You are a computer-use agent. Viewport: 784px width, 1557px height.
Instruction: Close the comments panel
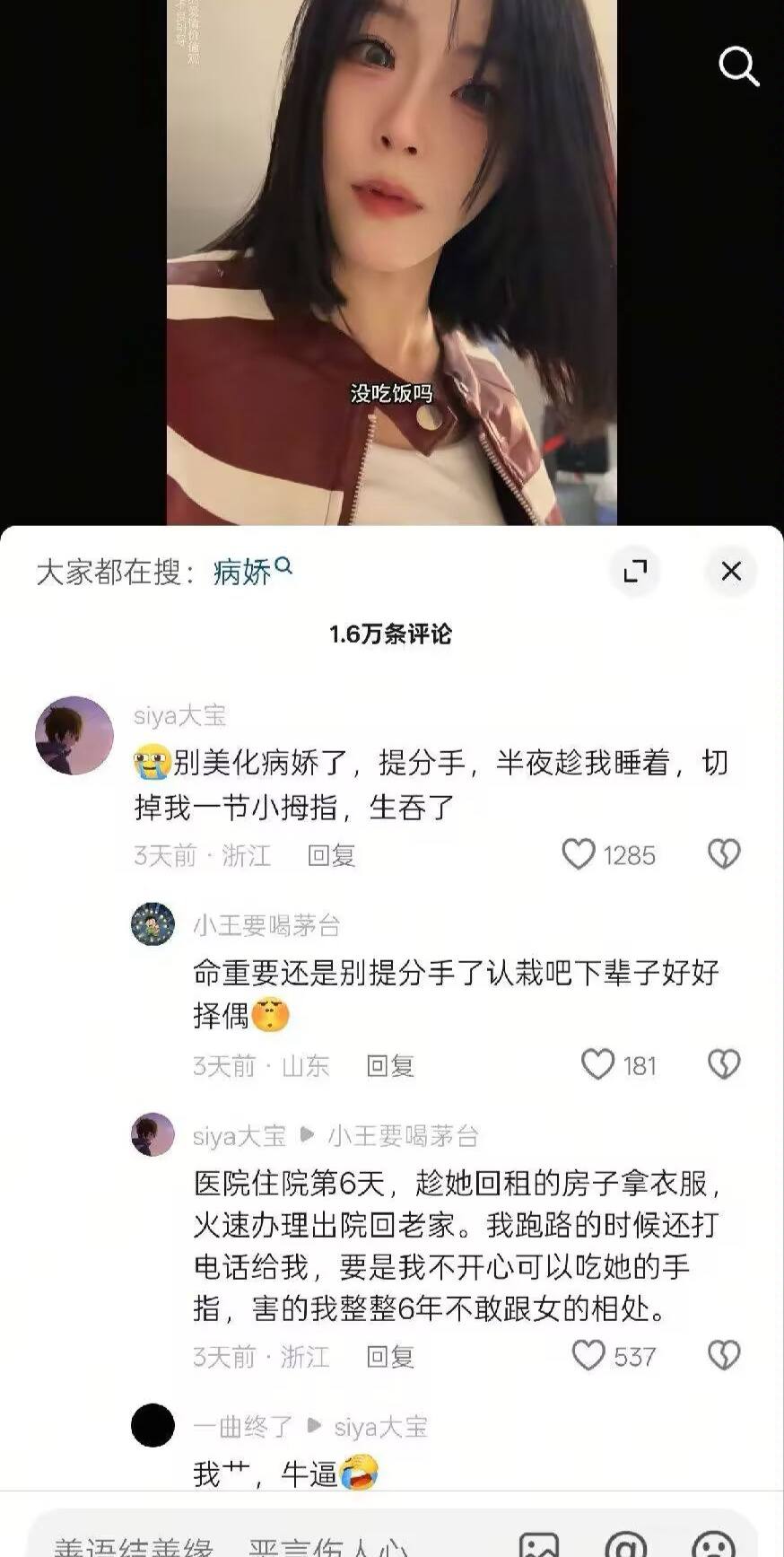click(731, 571)
